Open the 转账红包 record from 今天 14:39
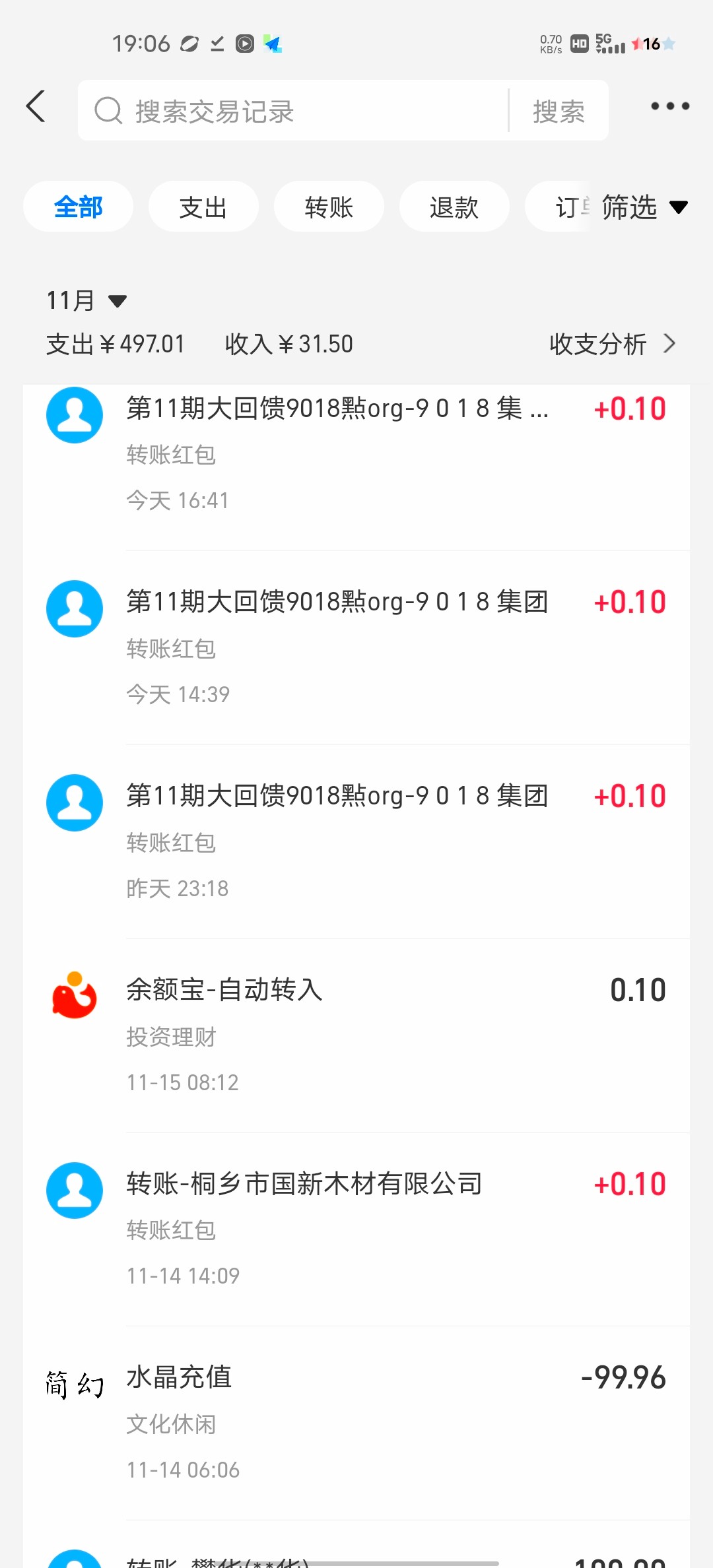713x1568 pixels. [x=356, y=647]
